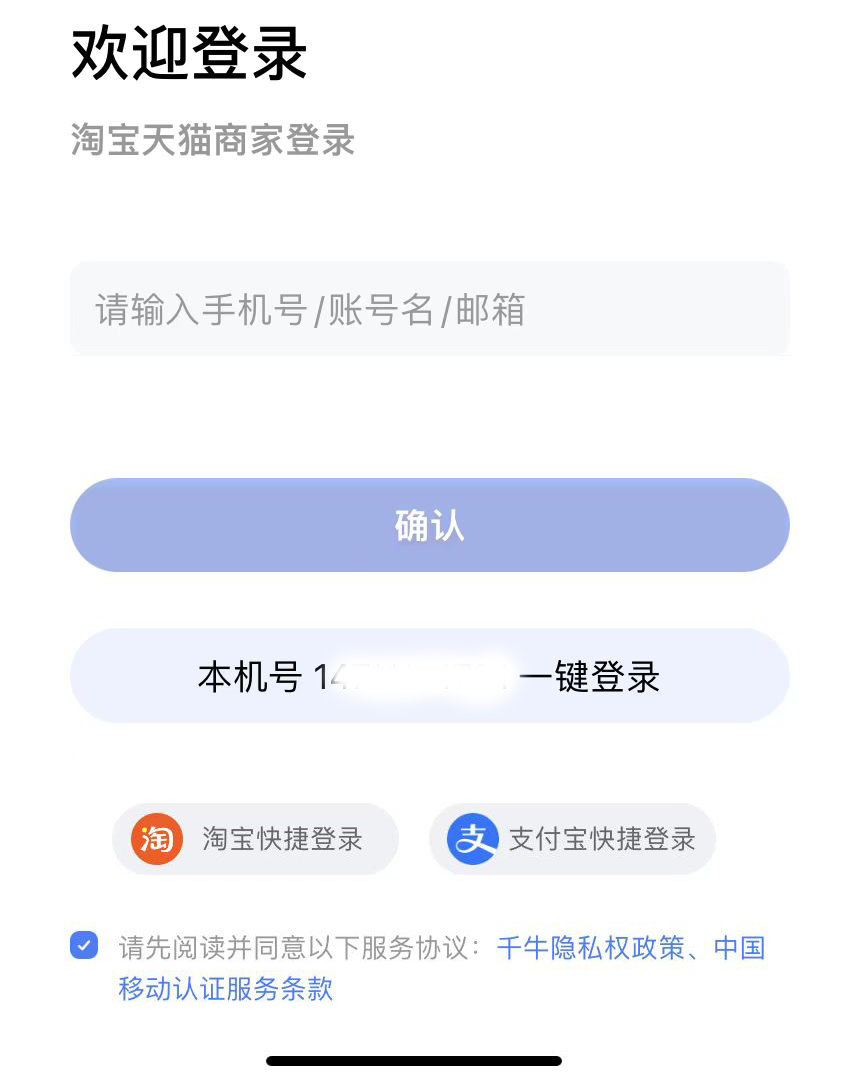Use the 本机号一键登录 one-tap login
This screenshot has width=844, height=1082.
point(429,675)
